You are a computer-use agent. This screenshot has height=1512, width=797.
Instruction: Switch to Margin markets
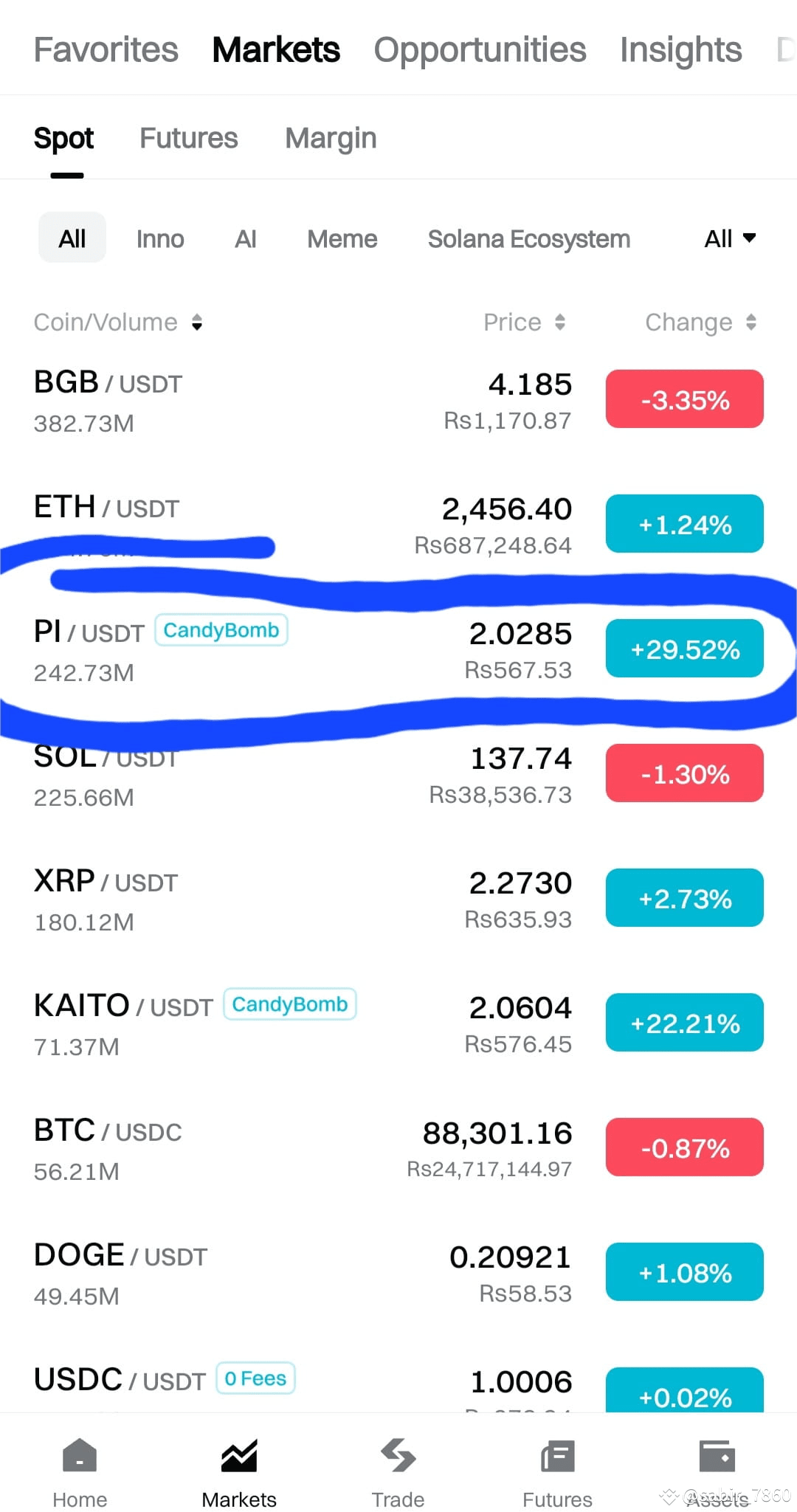coord(331,138)
